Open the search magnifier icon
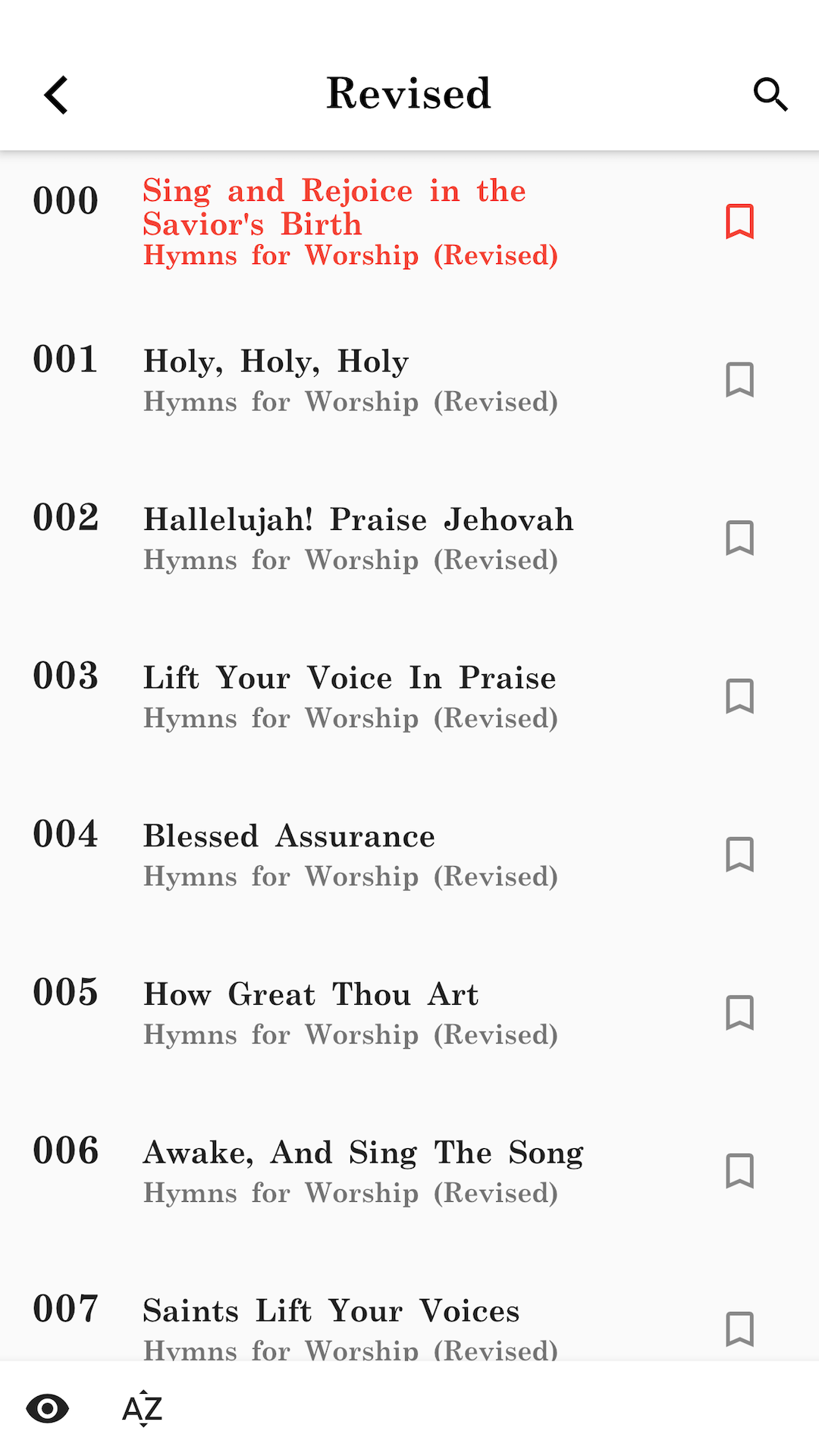 tap(770, 95)
